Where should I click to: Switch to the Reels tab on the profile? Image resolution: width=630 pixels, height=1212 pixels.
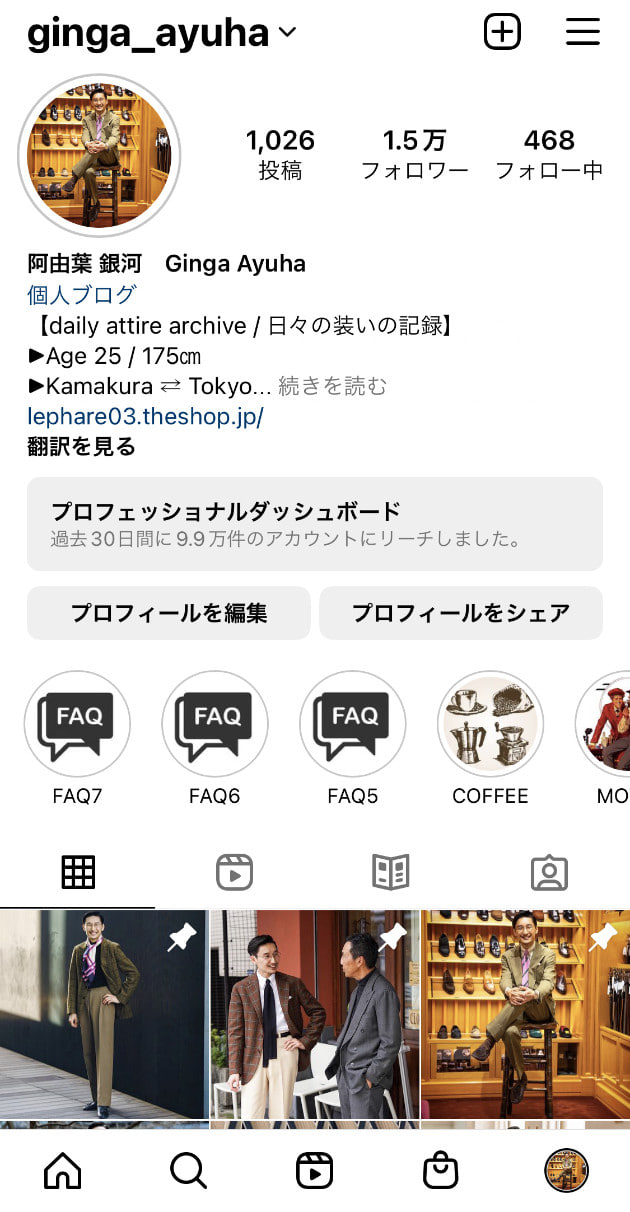point(234,872)
